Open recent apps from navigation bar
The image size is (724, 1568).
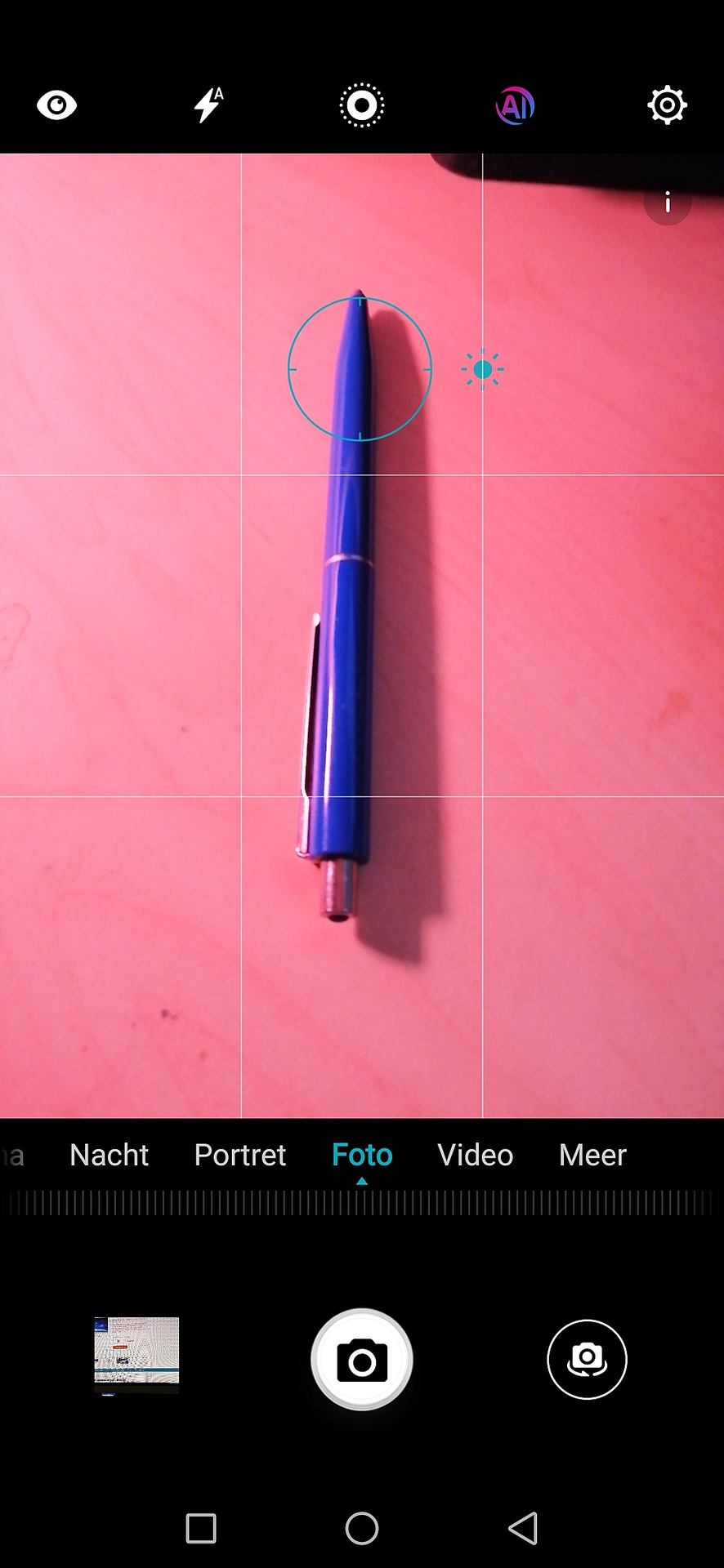tap(201, 1528)
